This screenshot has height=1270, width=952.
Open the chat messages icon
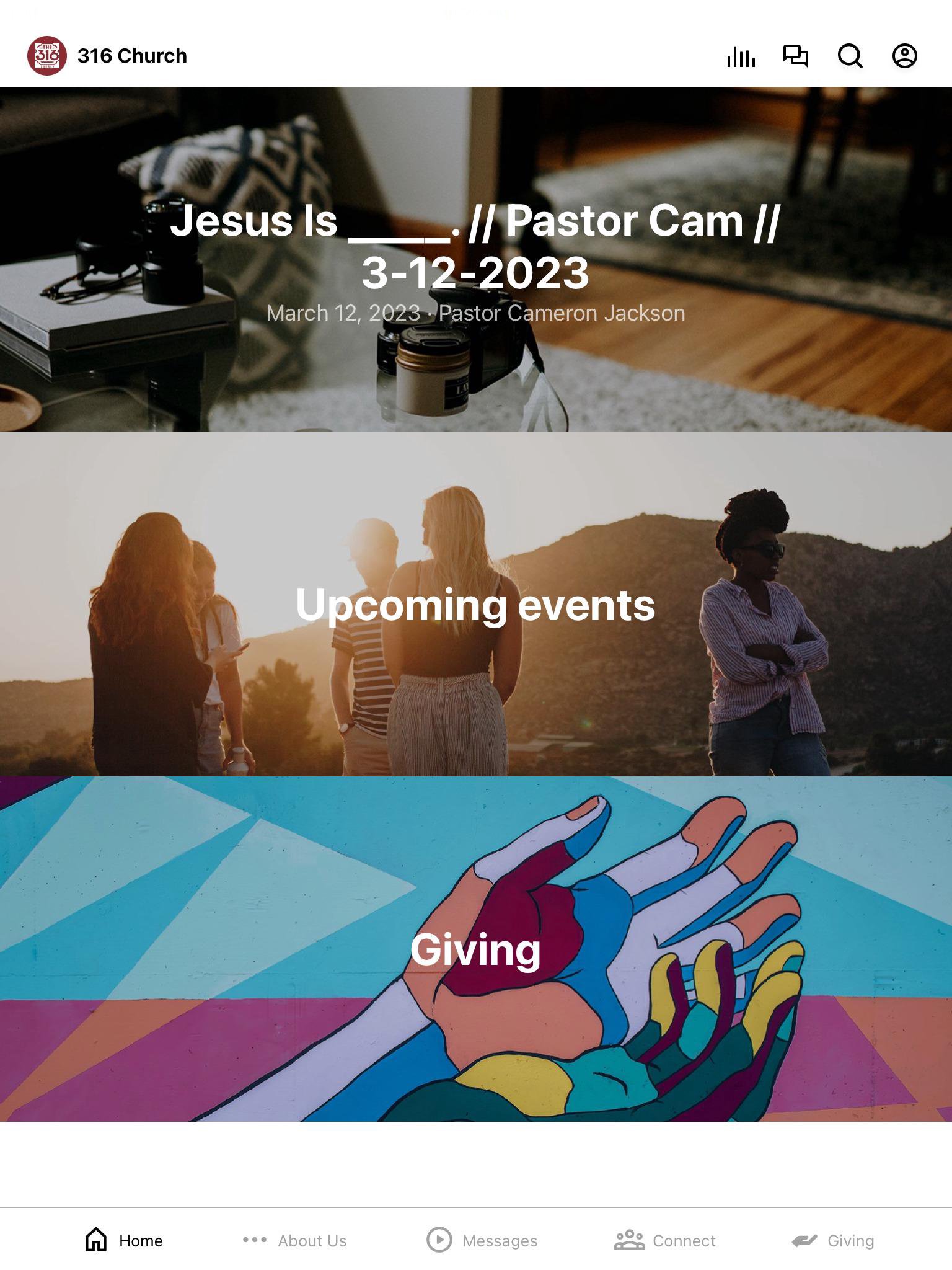coord(795,56)
